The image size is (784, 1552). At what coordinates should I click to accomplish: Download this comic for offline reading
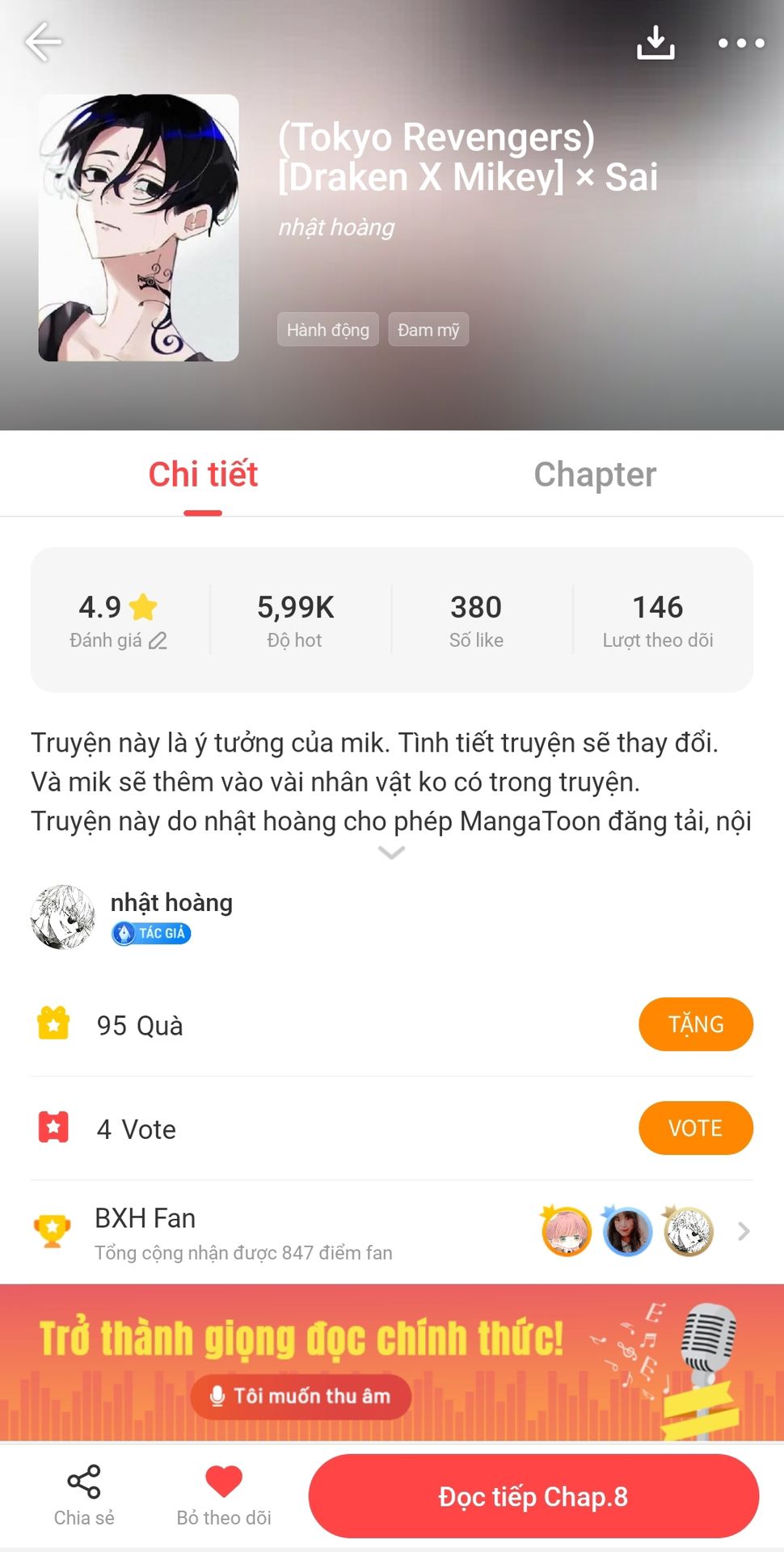[x=655, y=42]
